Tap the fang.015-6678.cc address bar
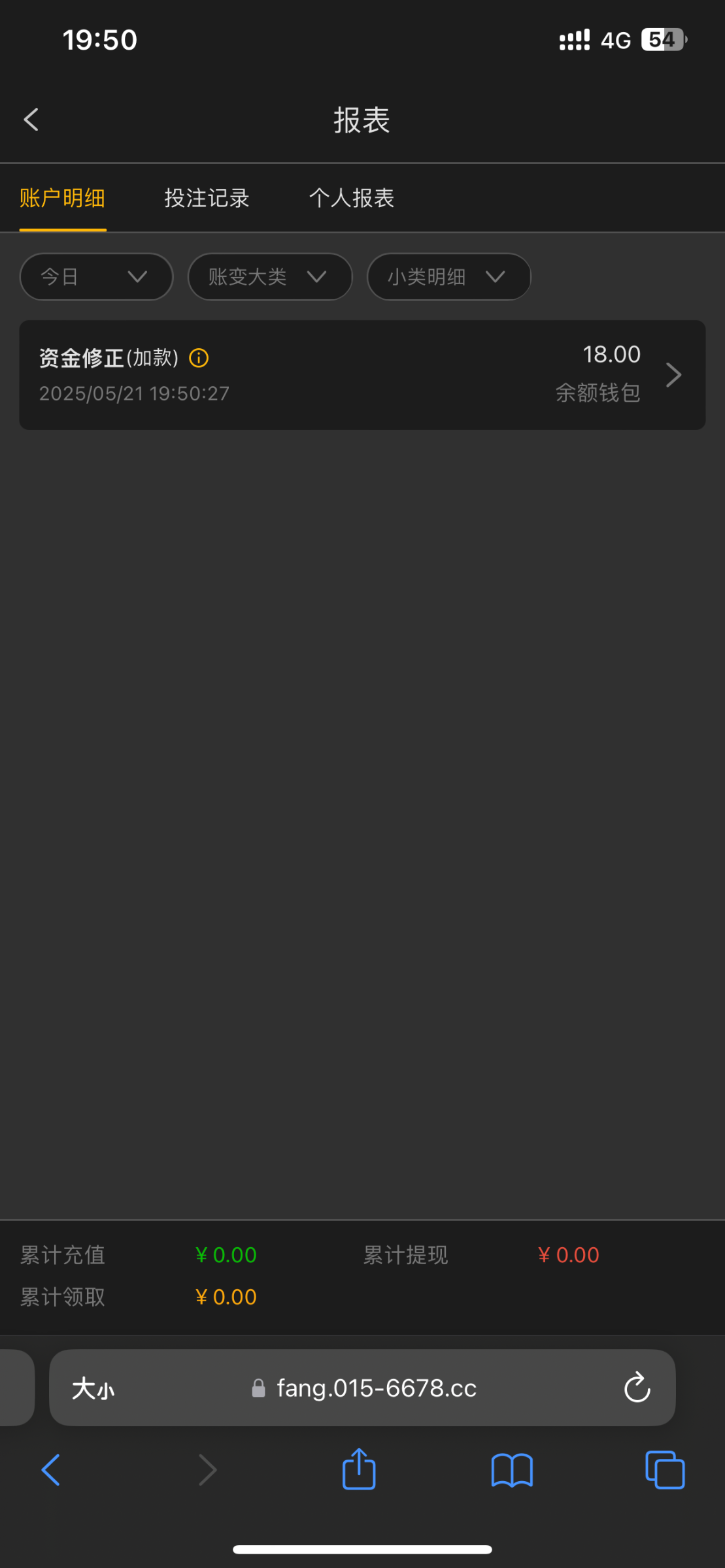This screenshot has height=1568, width=725. 376,1388
